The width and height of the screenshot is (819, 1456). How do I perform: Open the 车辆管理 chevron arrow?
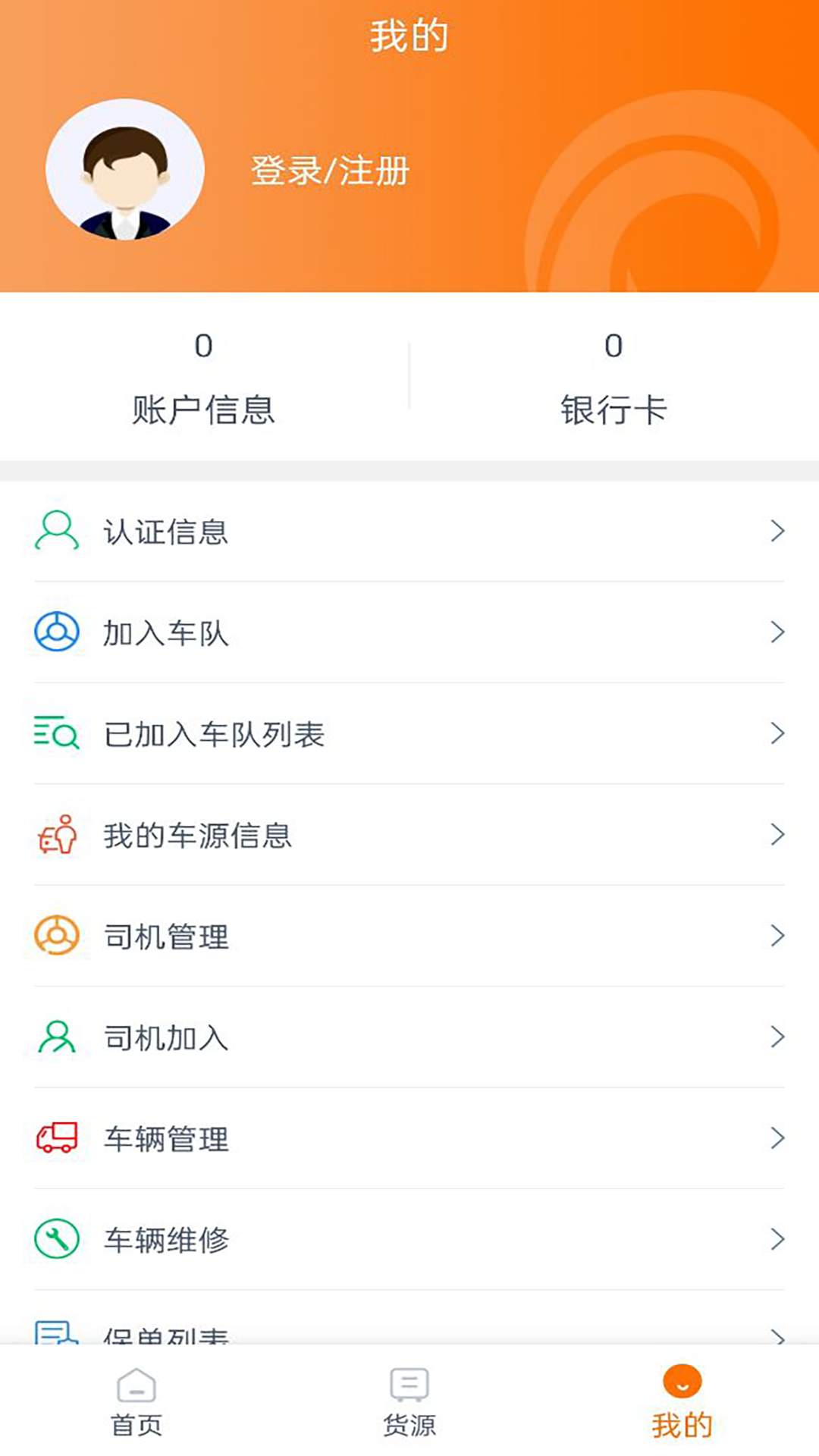pos(777,1138)
